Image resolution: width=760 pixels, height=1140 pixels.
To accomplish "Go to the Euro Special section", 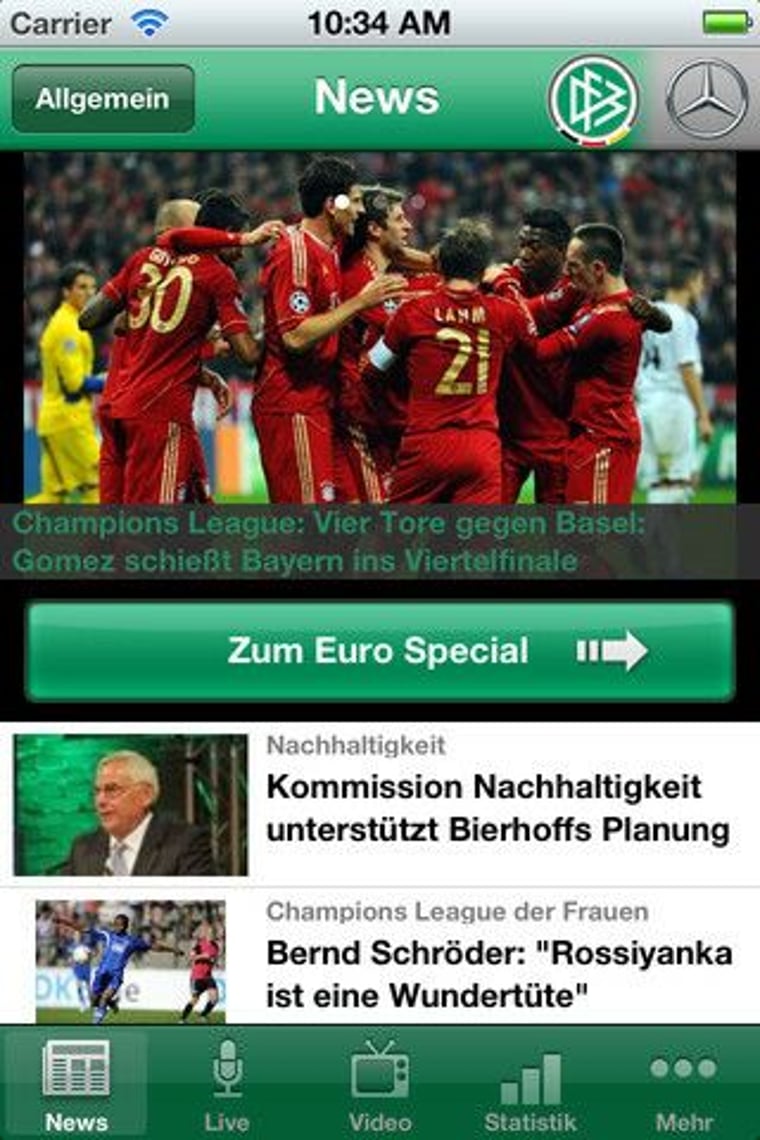I will click(x=380, y=652).
